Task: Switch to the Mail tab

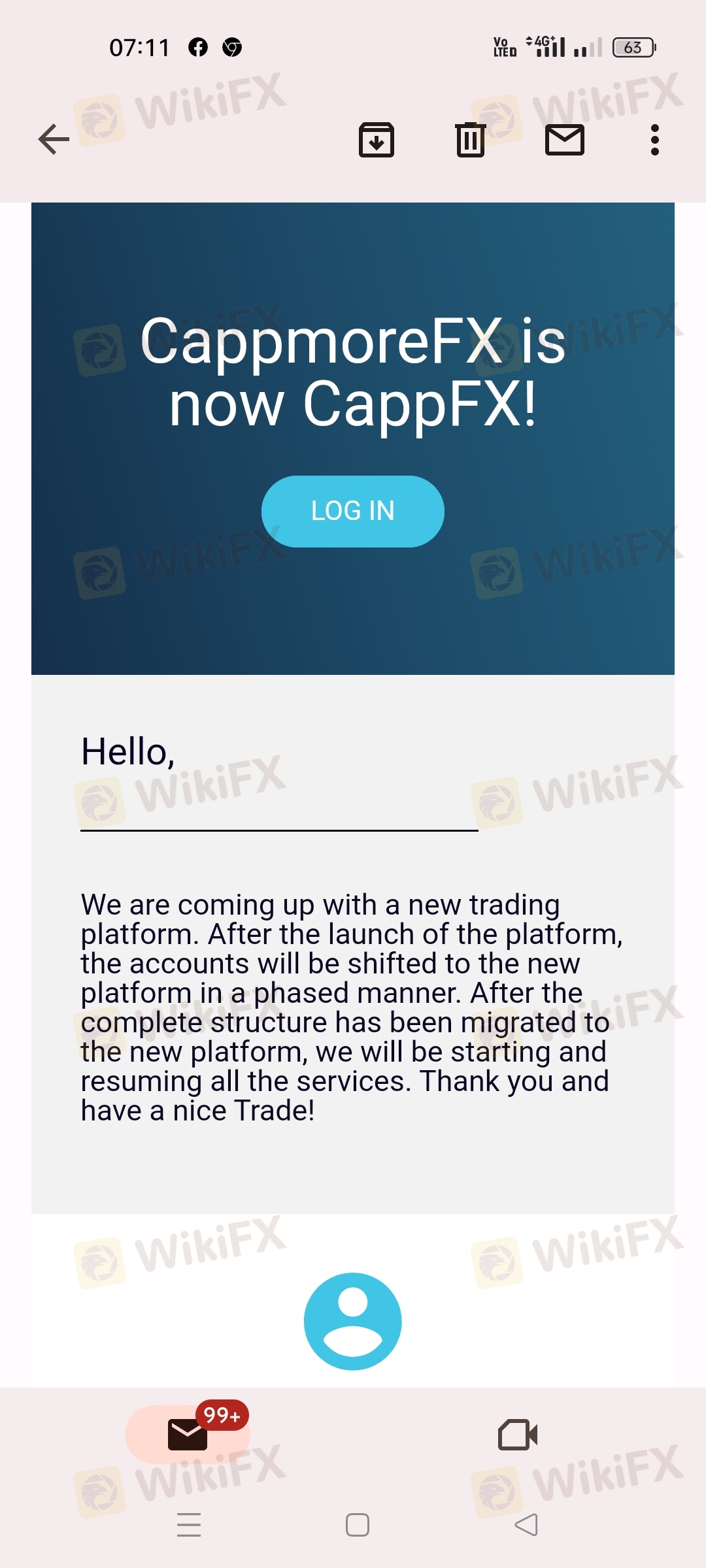Action: (x=188, y=1434)
